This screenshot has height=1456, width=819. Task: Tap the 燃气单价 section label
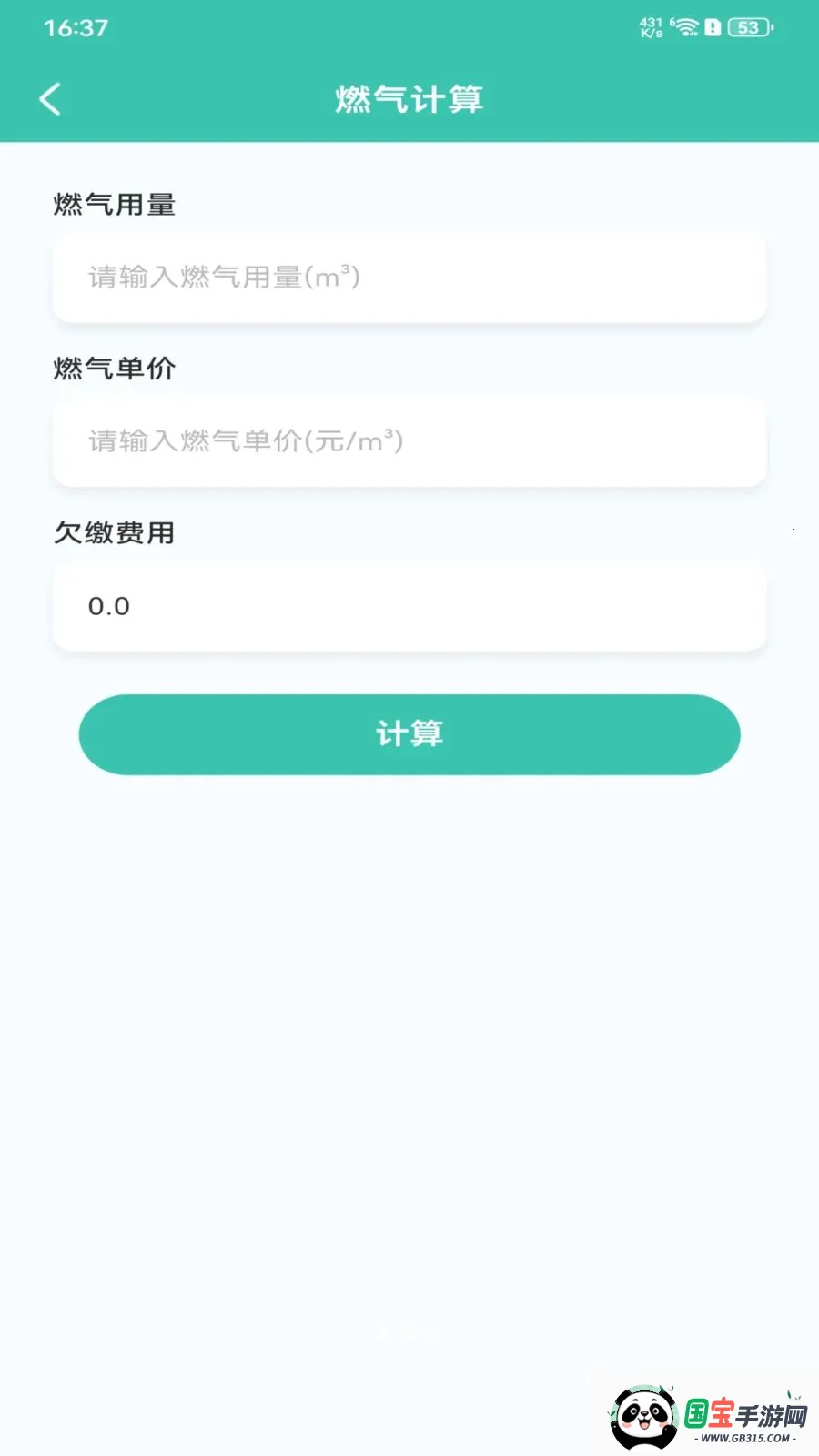point(115,369)
